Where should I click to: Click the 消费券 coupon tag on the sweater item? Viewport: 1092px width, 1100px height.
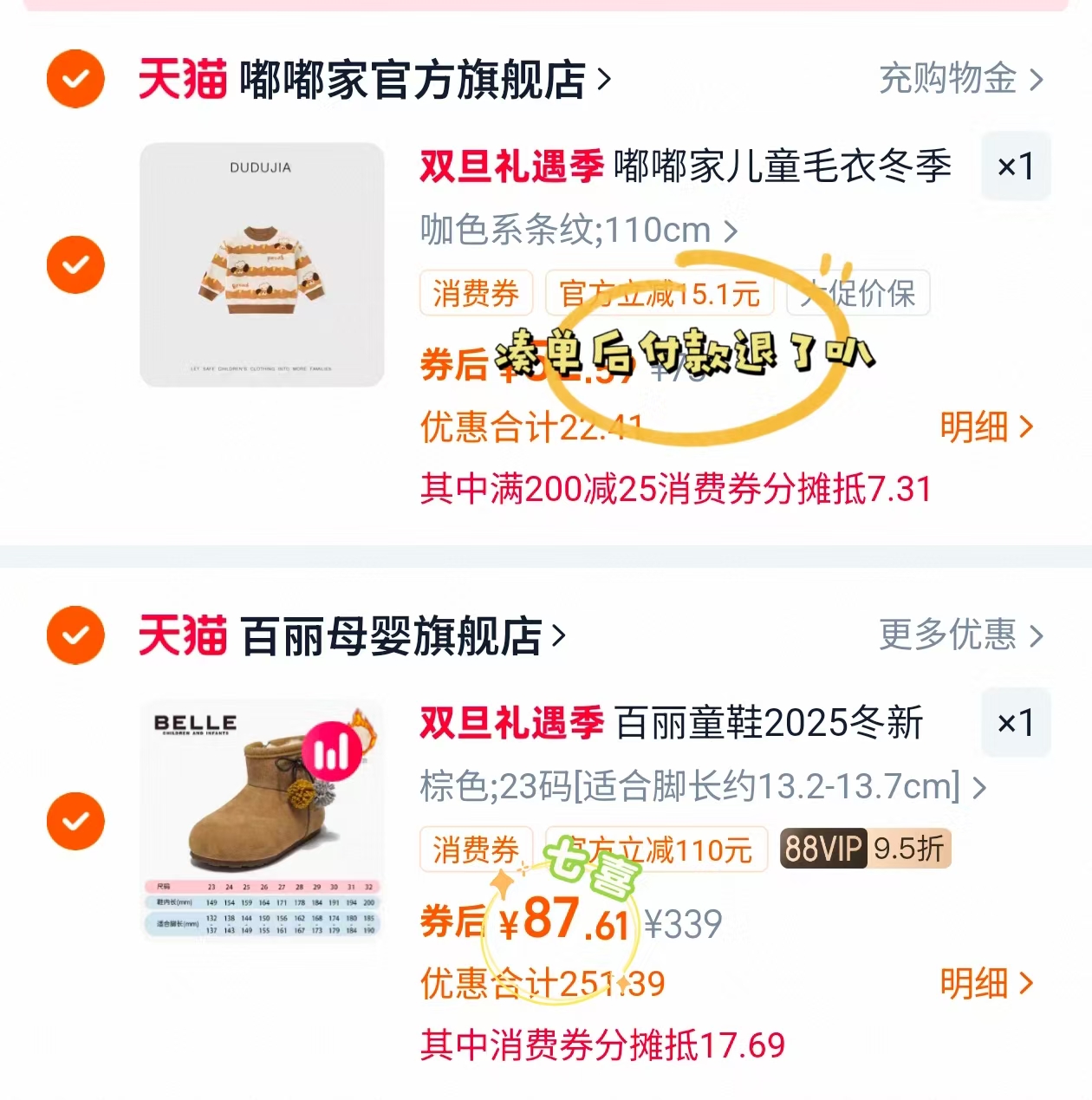pyautogui.click(x=475, y=293)
